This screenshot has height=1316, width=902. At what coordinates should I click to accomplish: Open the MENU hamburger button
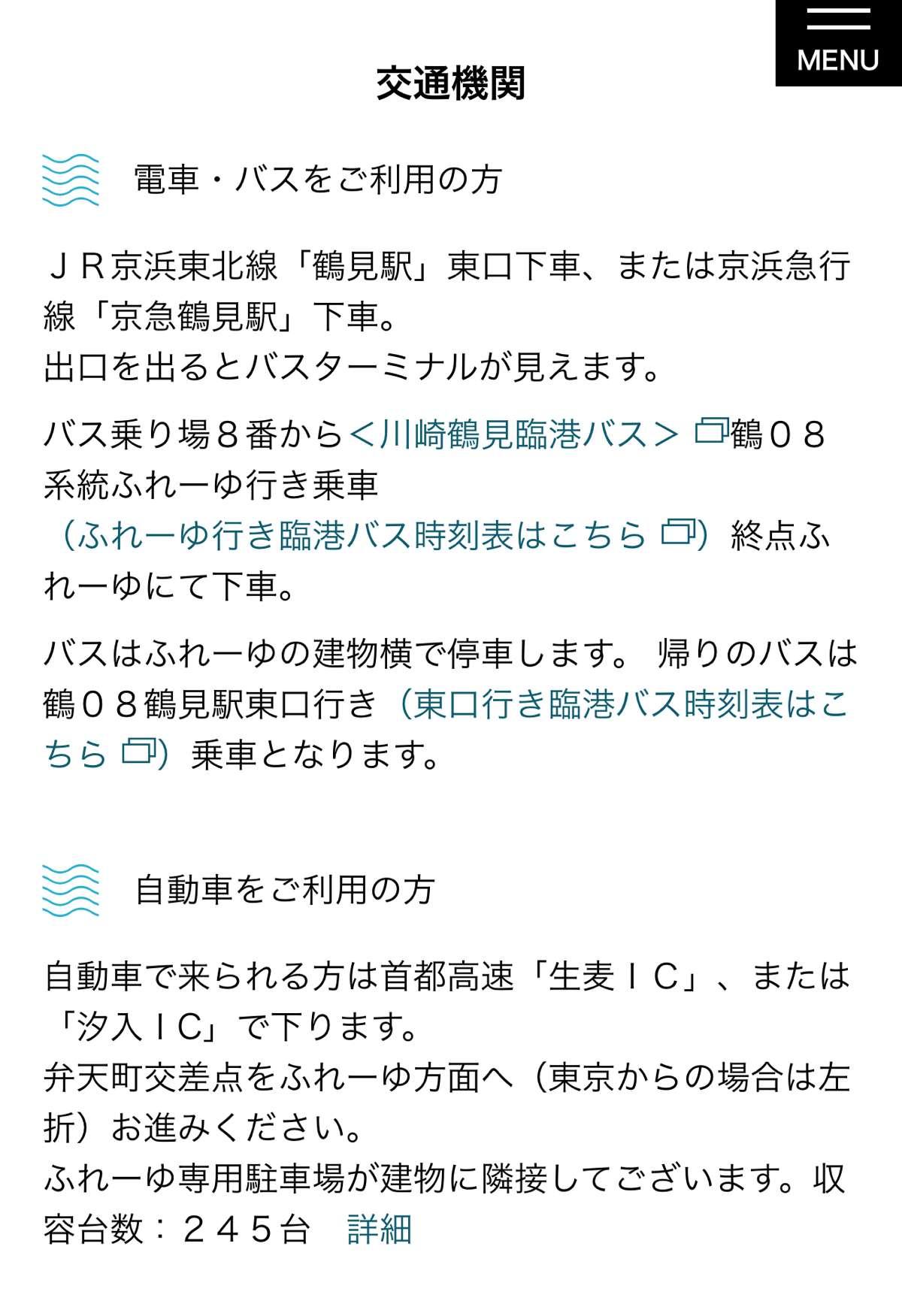pyautogui.click(x=838, y=43)
